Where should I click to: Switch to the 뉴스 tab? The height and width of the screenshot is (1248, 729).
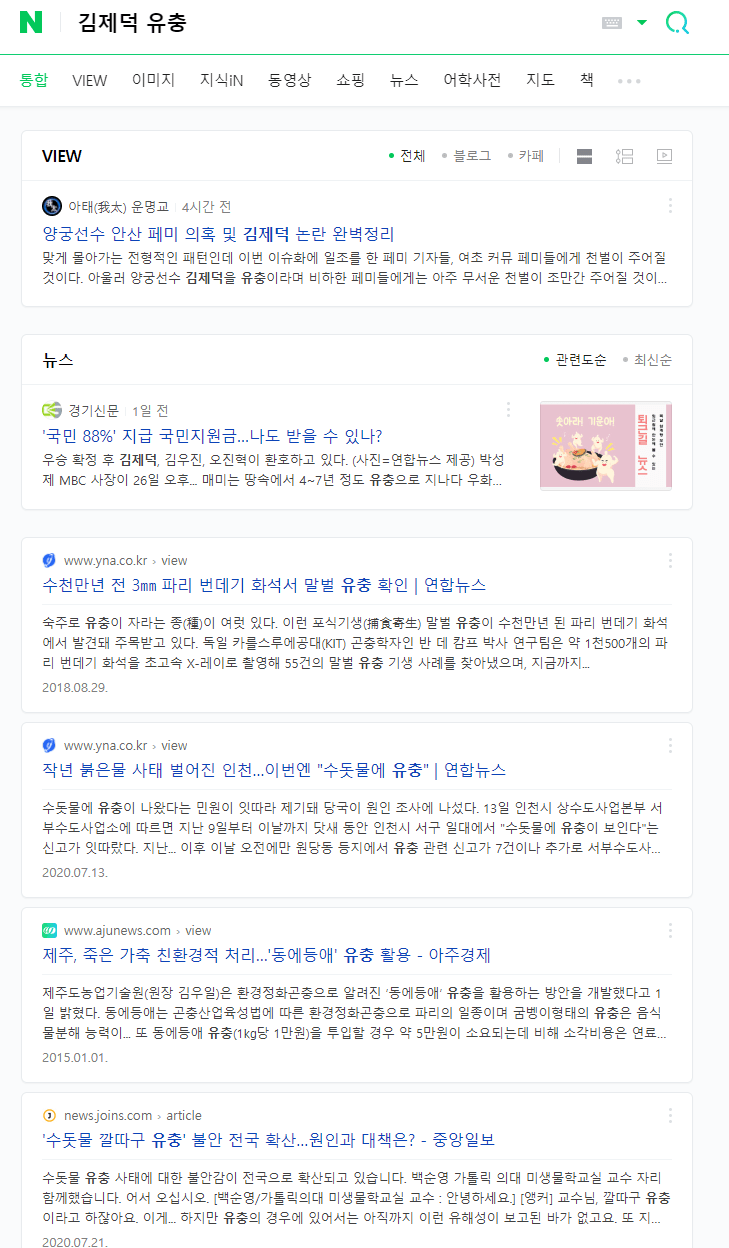(x=404, y=80)
